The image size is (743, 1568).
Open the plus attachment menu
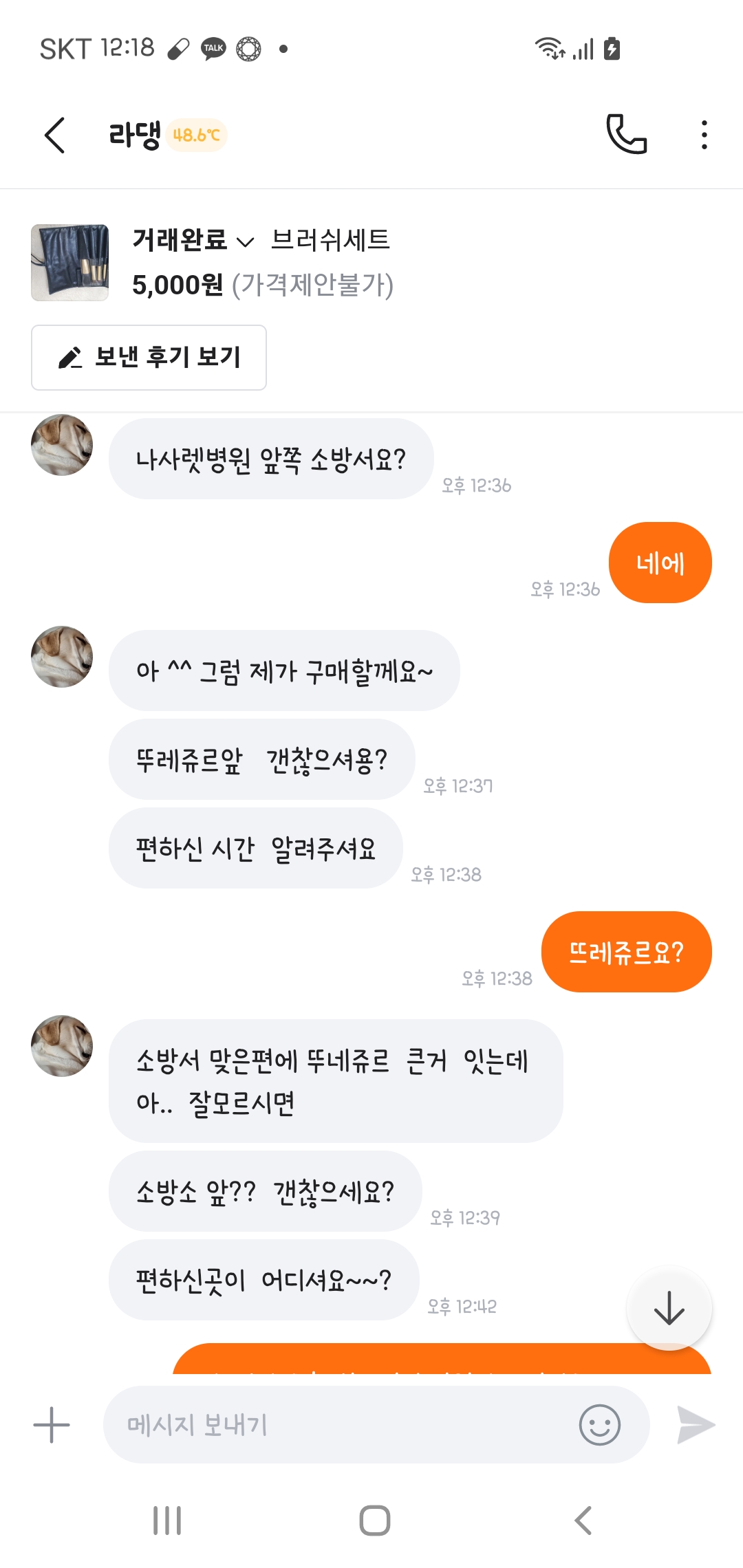pos(52,1424)
